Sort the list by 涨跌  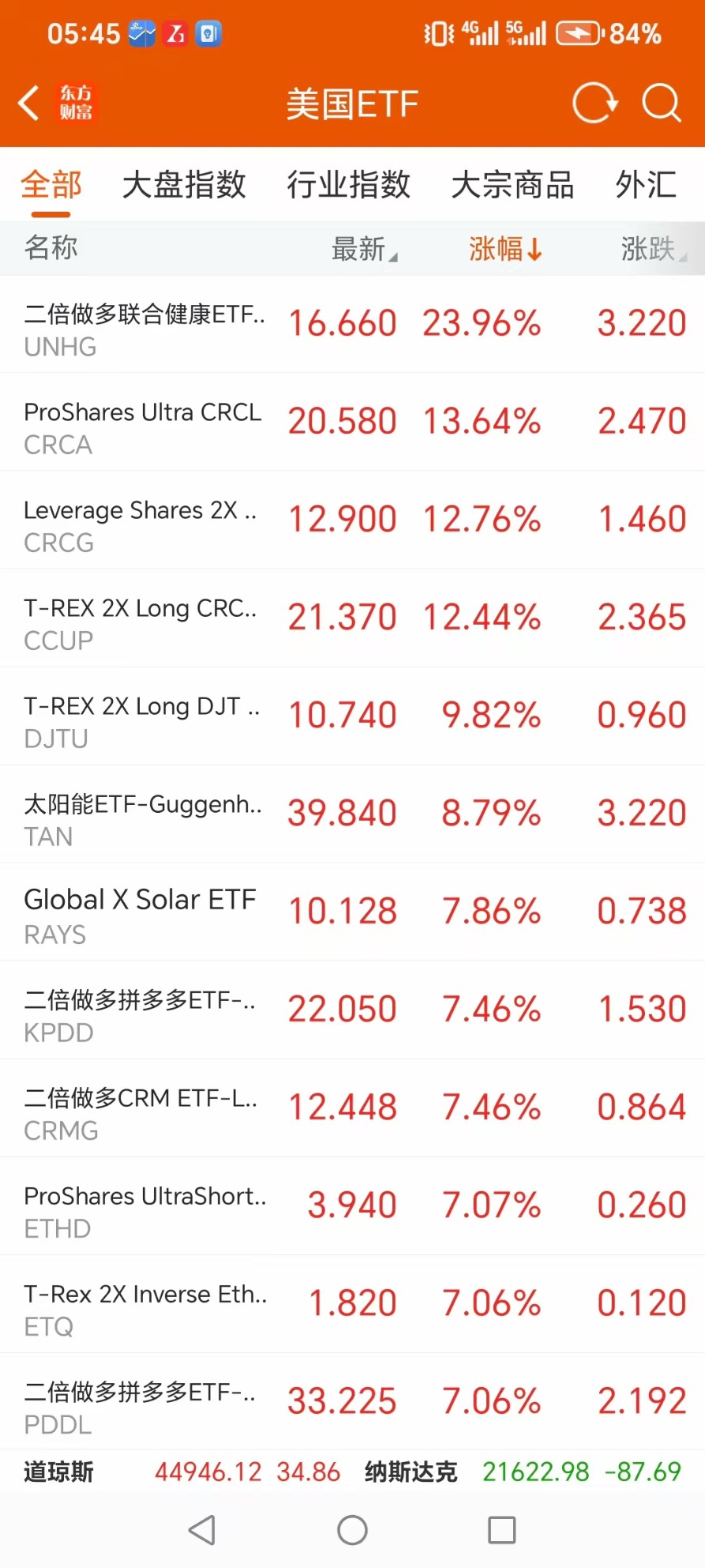coord(654,249)
